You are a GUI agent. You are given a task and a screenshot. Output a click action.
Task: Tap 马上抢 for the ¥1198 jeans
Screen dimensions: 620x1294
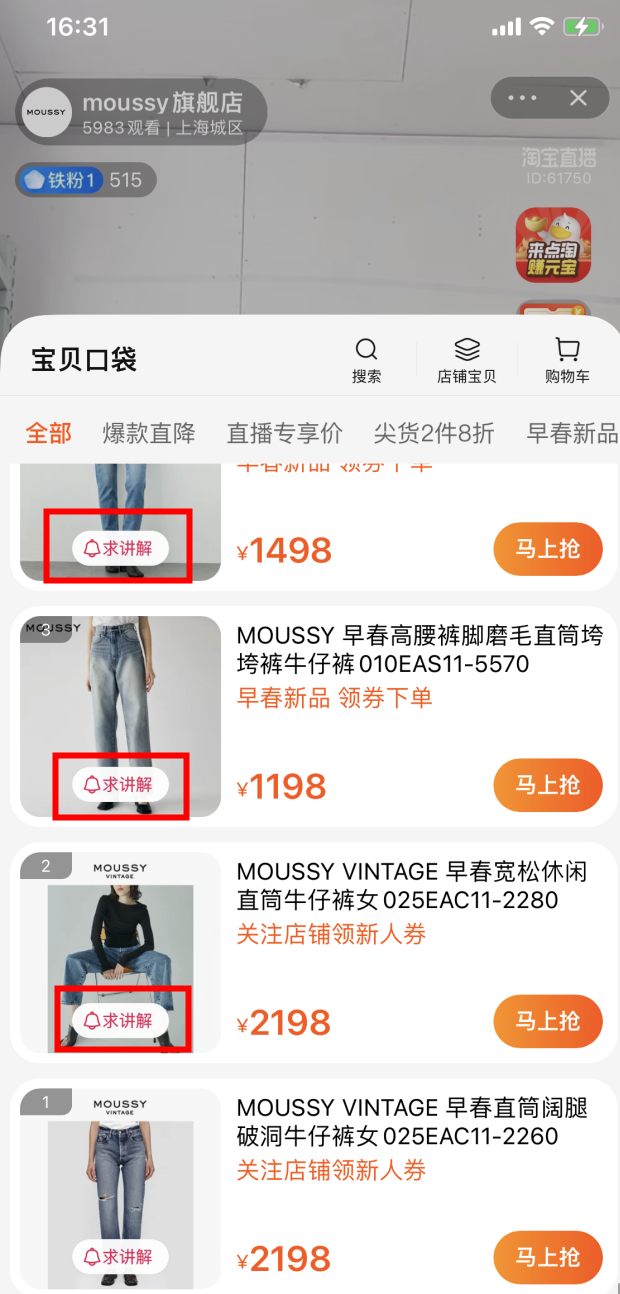click(548, 785)
